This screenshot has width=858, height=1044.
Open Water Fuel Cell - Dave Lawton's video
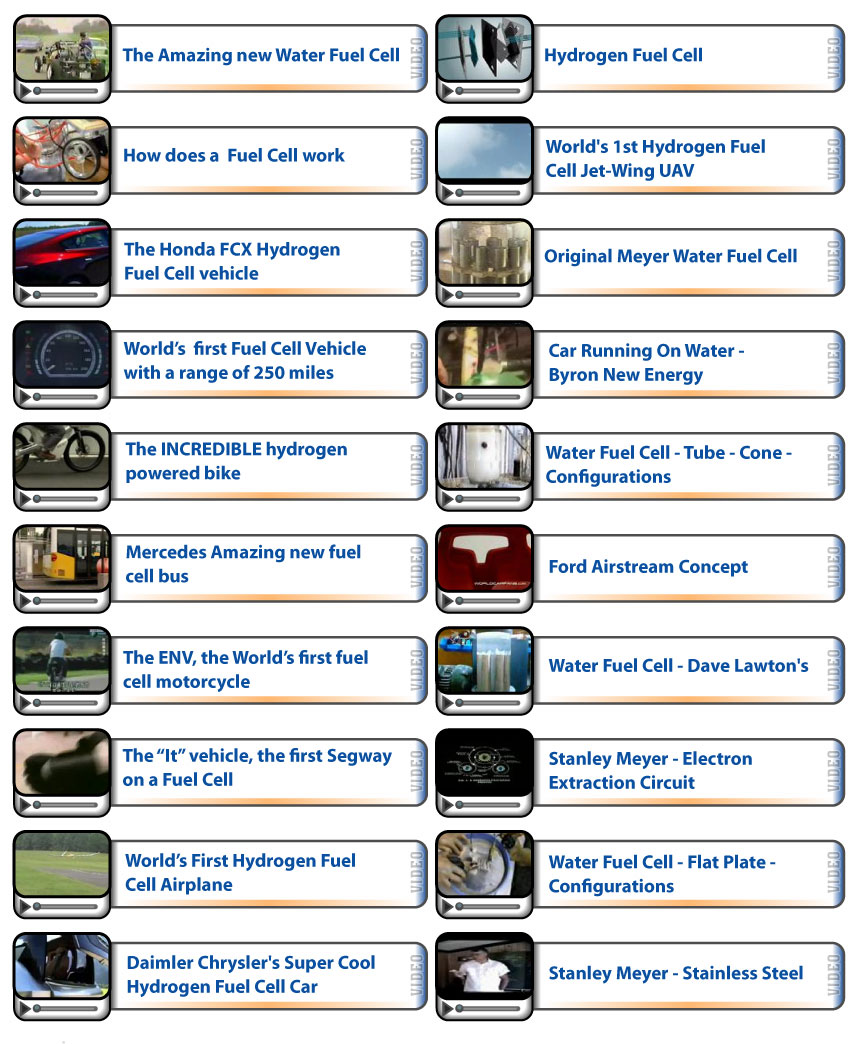pos(678,666)
